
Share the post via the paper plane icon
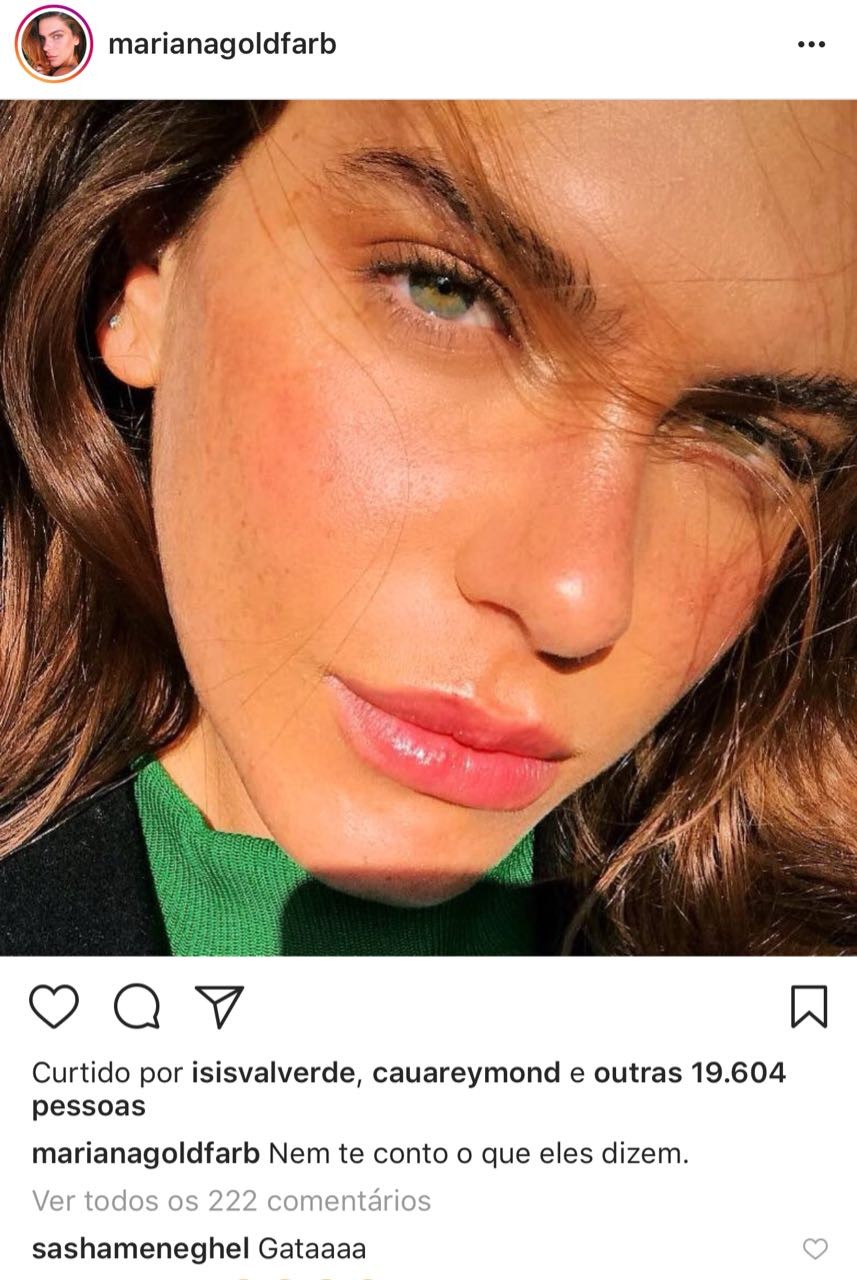pos(219,1006)
